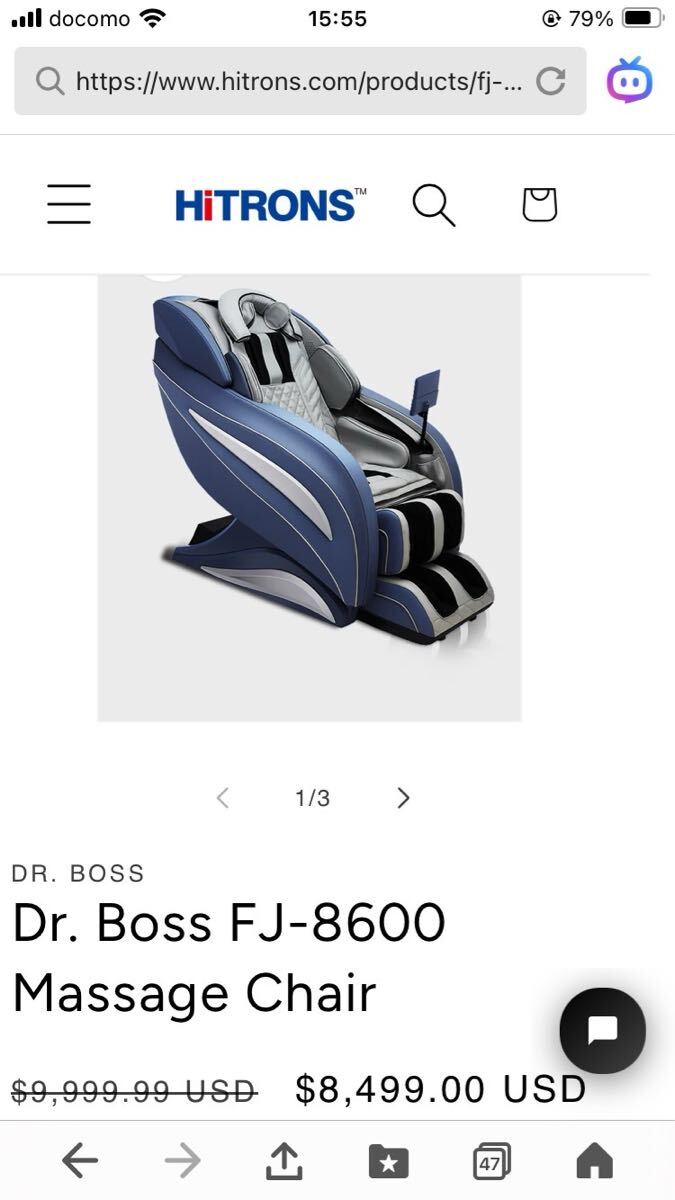Go back to the previous page

point(80,1161)
